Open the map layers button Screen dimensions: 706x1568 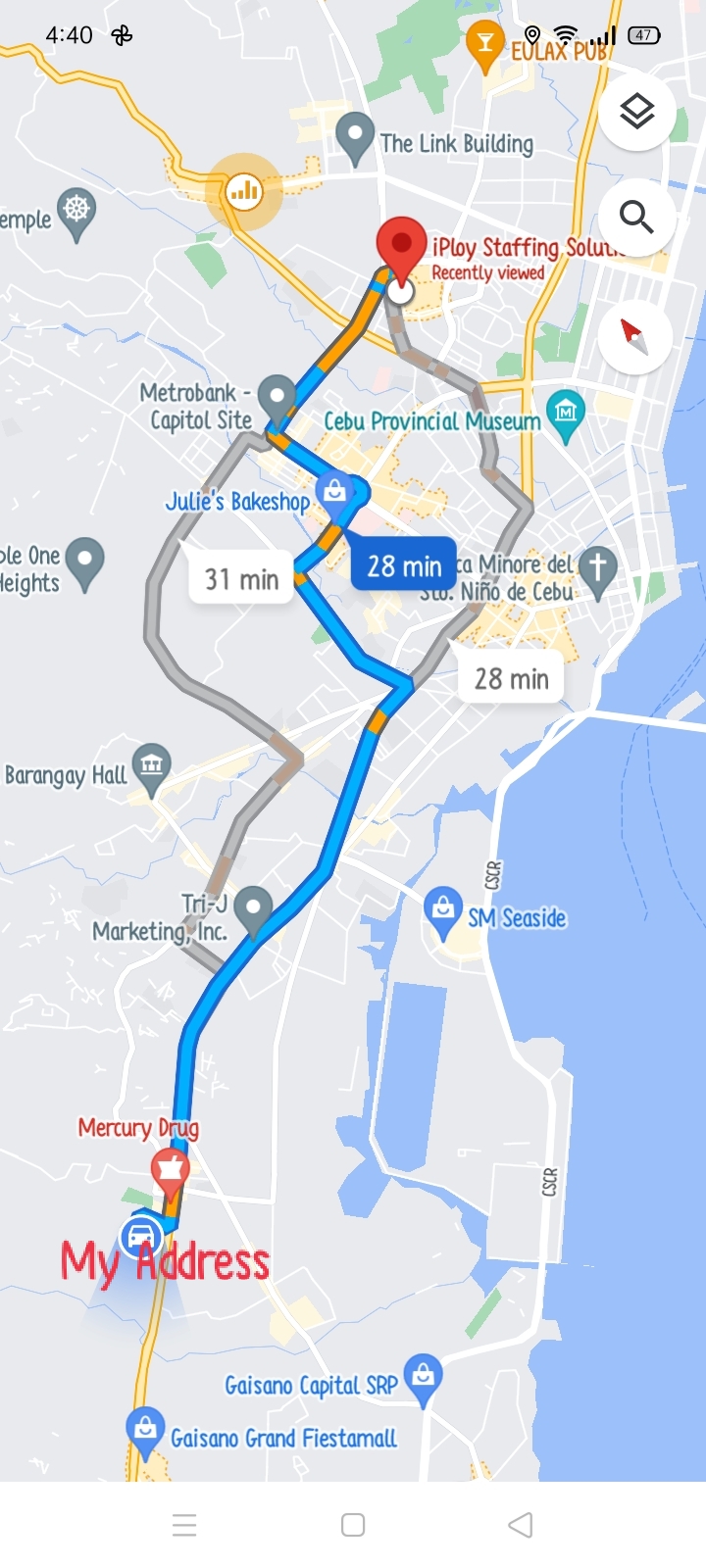click(x=637, y=112)
